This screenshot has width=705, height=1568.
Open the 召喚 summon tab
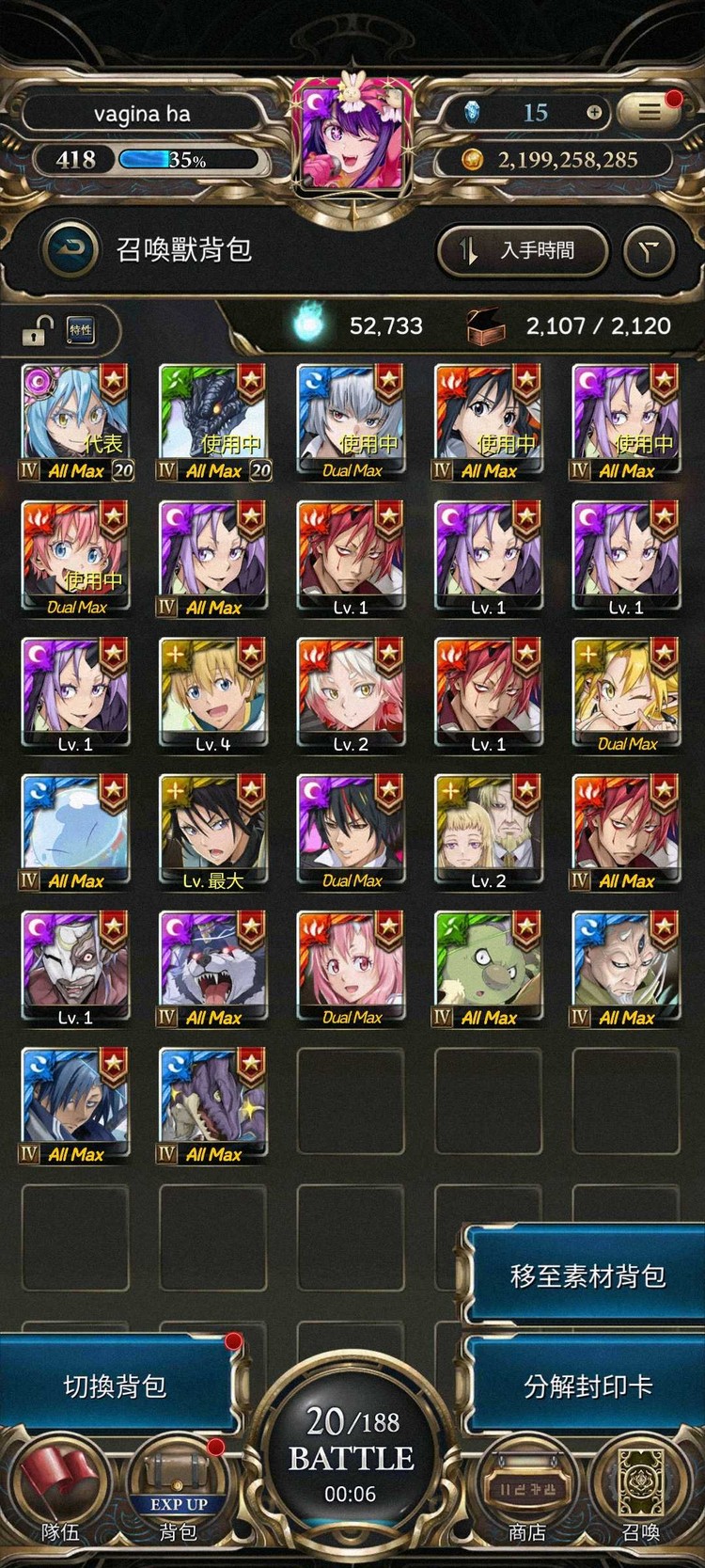pos(641,1496)
